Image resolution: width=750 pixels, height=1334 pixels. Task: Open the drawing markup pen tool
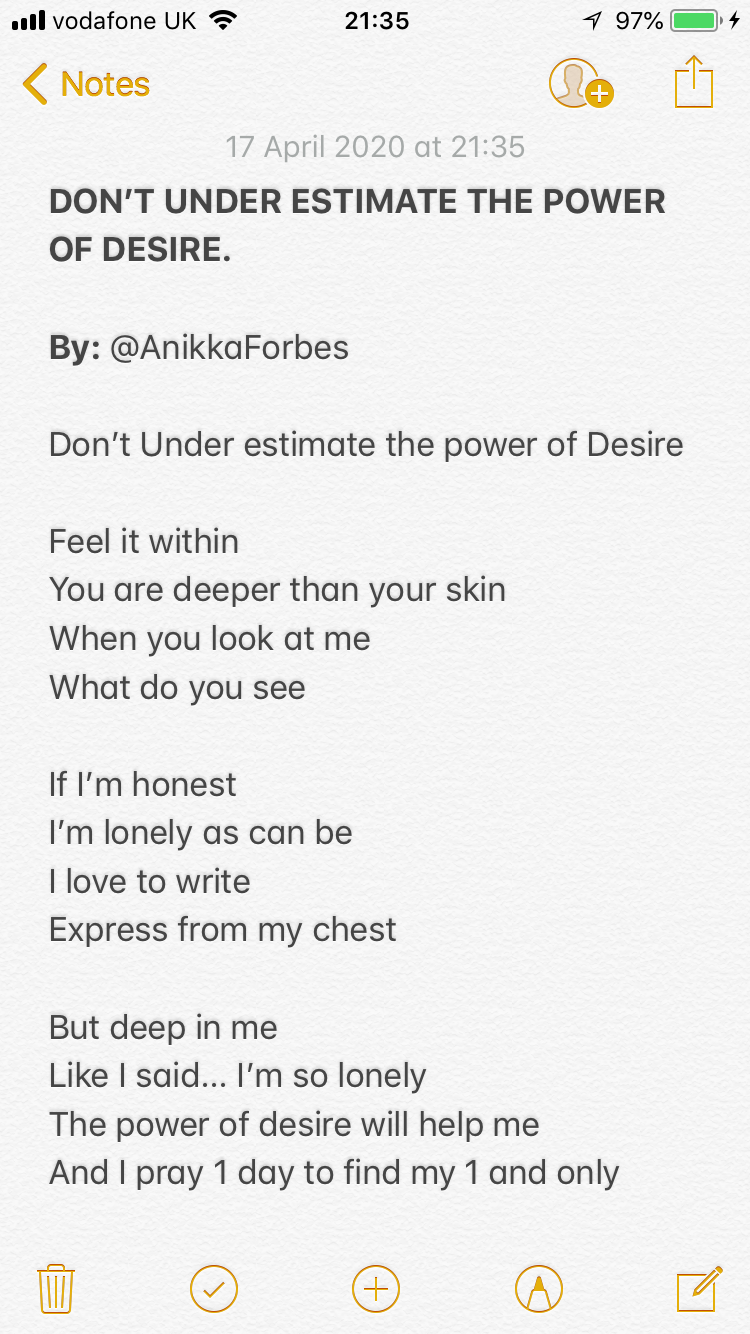(539, 1288)
